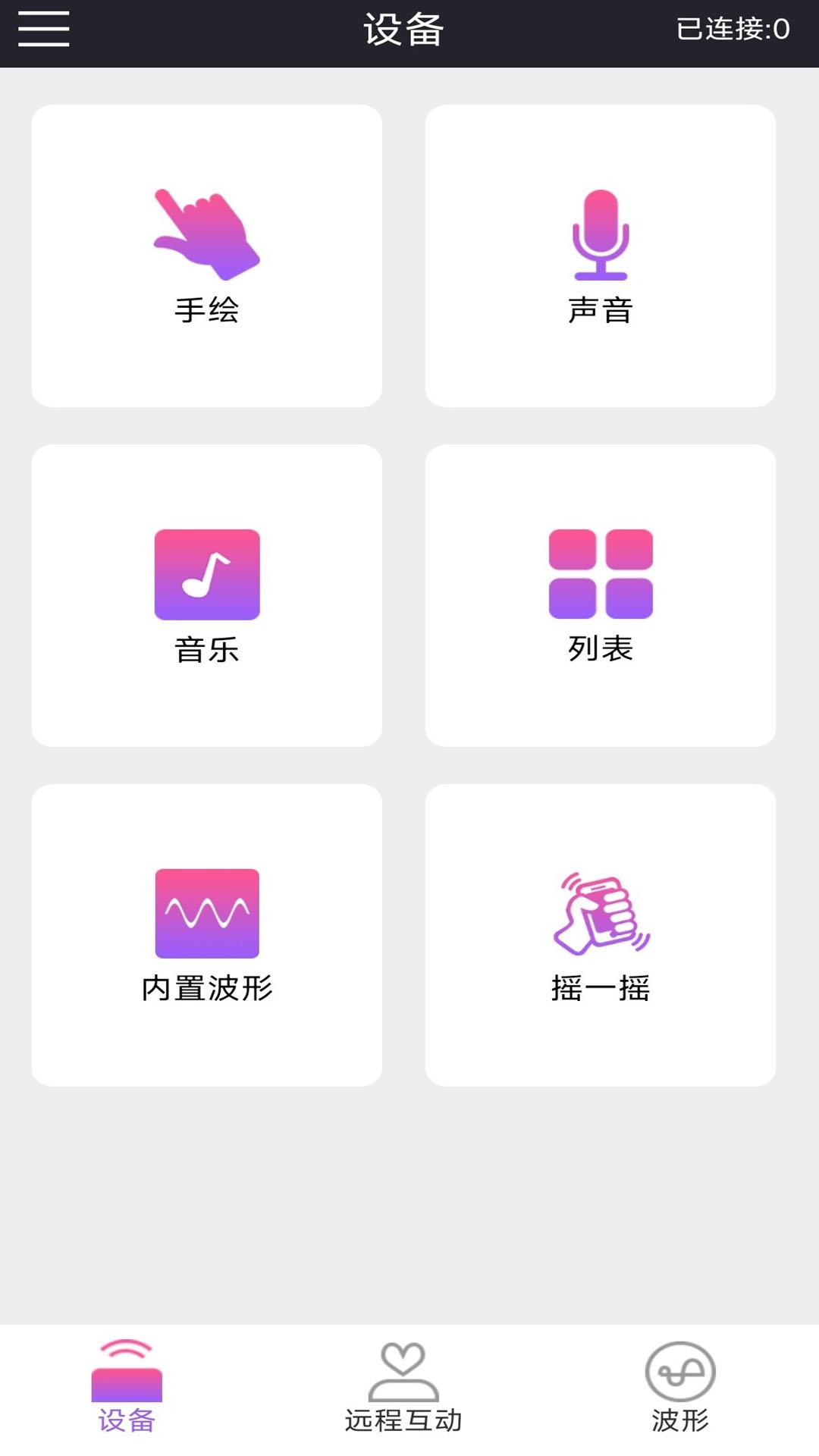This screenshot has height=1456, width=819.
Task: Select the 内置波形 waveform icon
Action: click(x=207, y=914)
